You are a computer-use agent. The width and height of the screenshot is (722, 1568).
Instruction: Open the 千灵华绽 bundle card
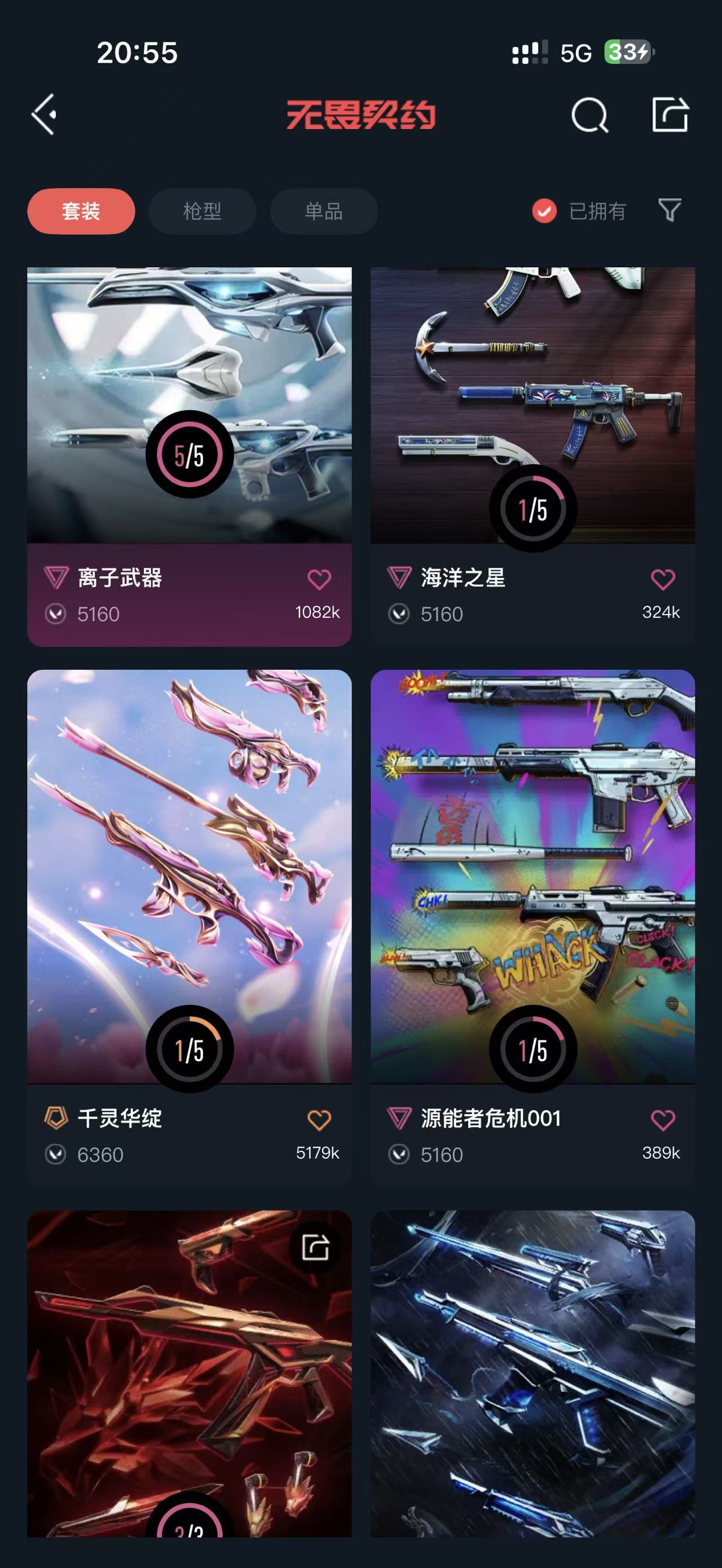pos(190,852)
